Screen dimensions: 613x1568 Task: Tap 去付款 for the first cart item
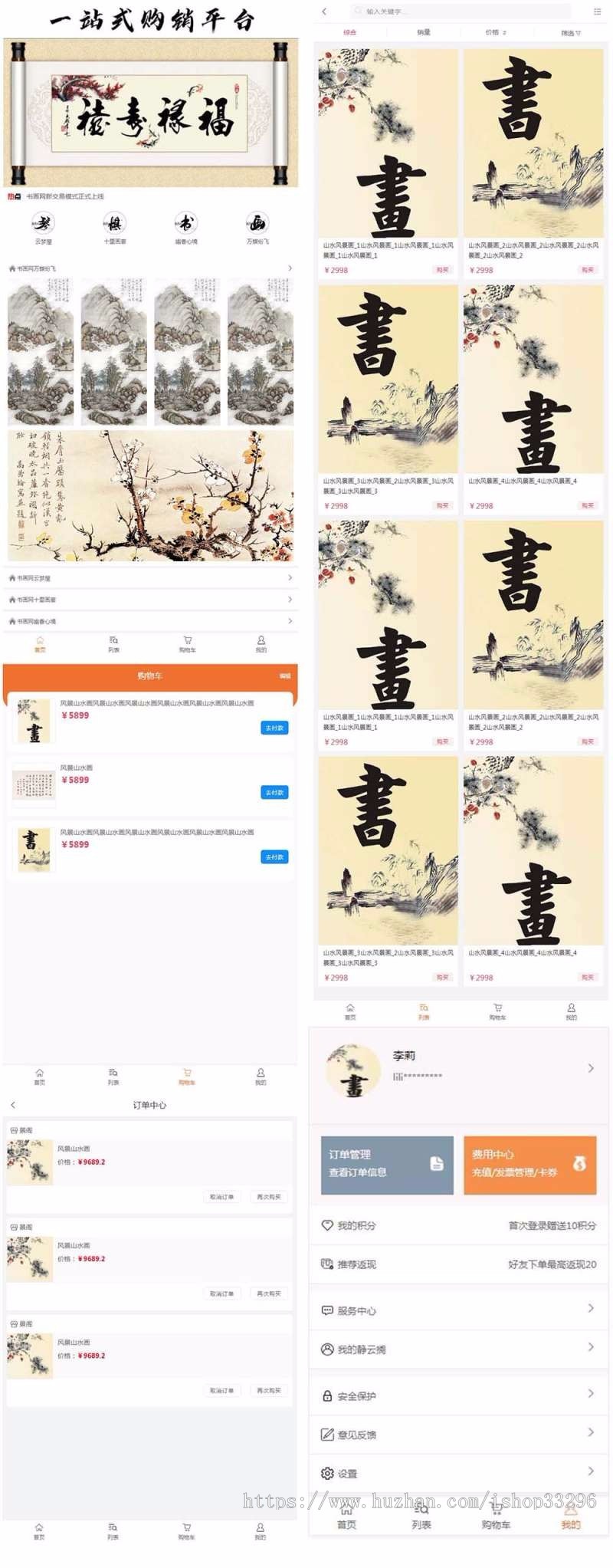[x=274, y=729]
